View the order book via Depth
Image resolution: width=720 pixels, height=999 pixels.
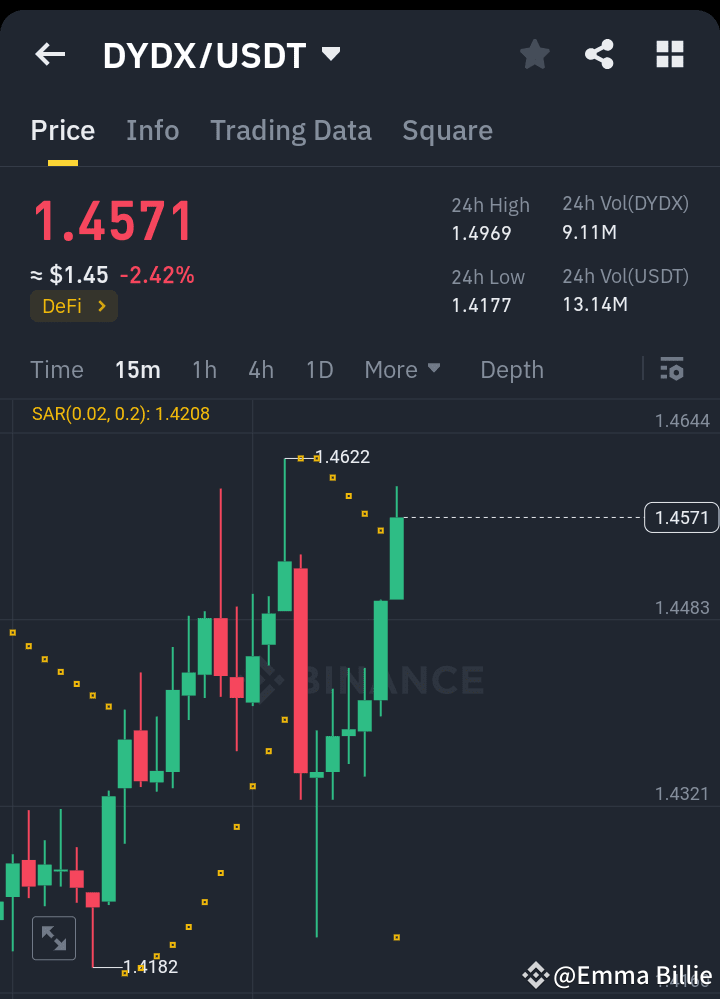(x=512, y=370)
